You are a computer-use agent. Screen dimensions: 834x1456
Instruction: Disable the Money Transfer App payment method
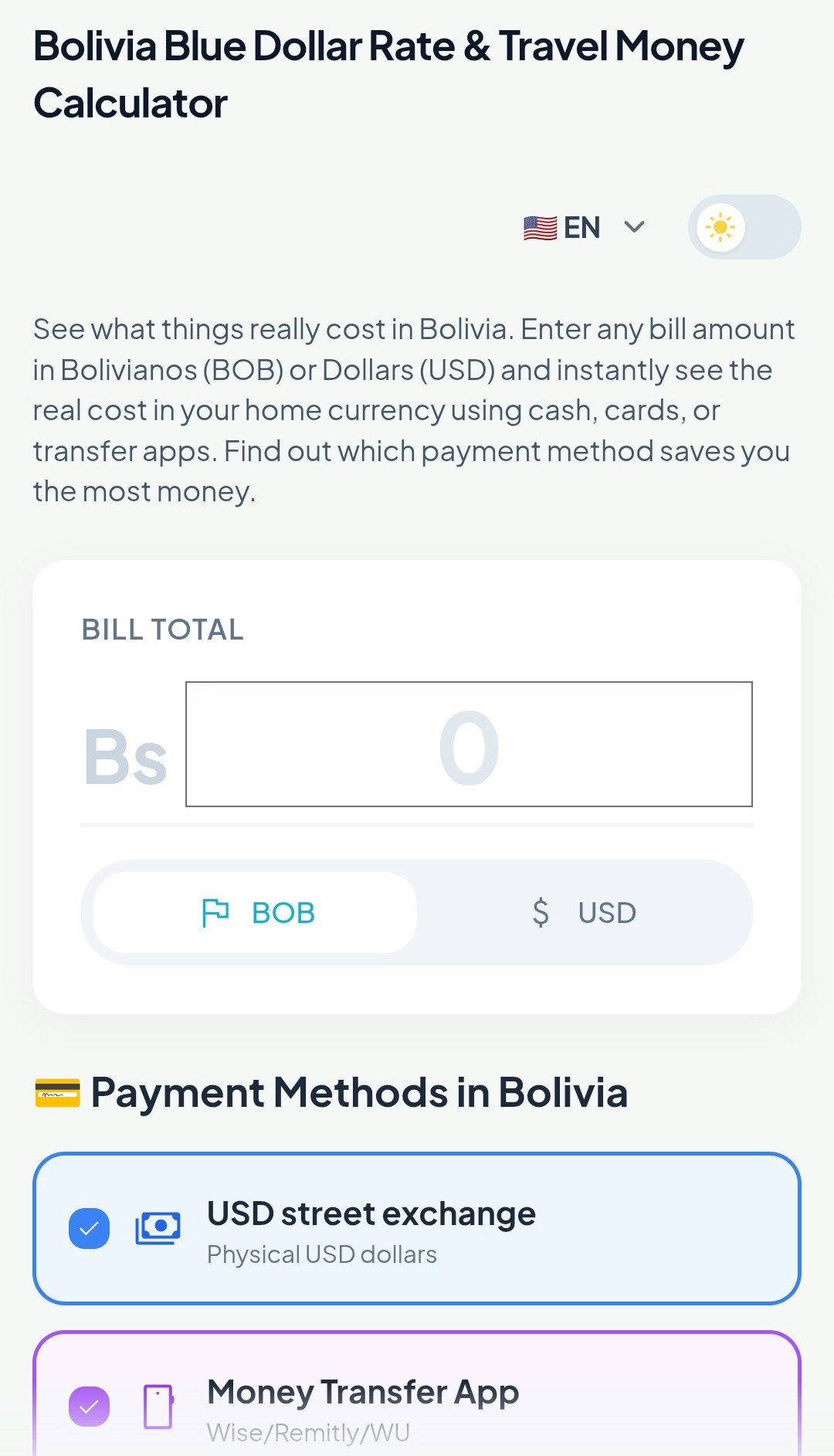click(89, 1407)
